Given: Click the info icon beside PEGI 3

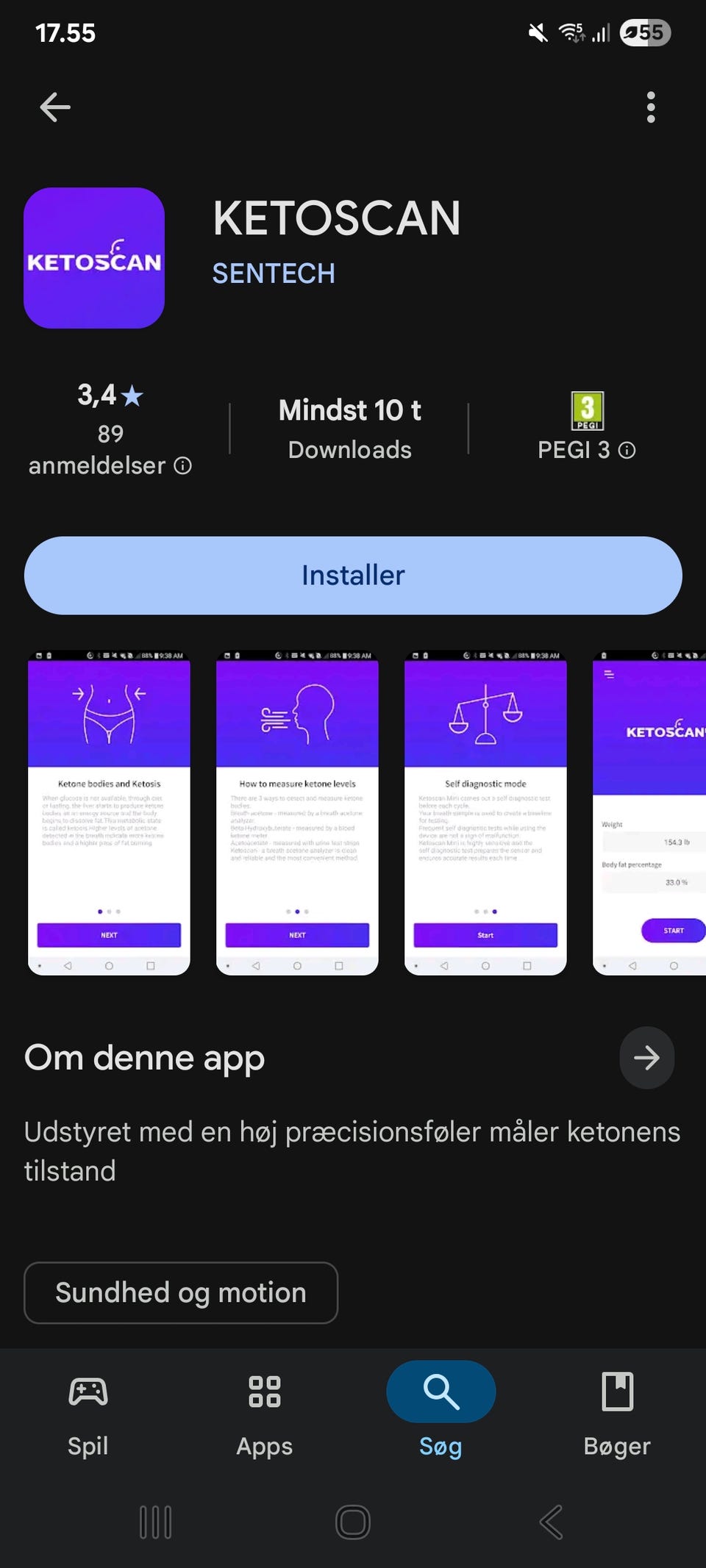Looking at the screenshot, I should pos(627,451).
